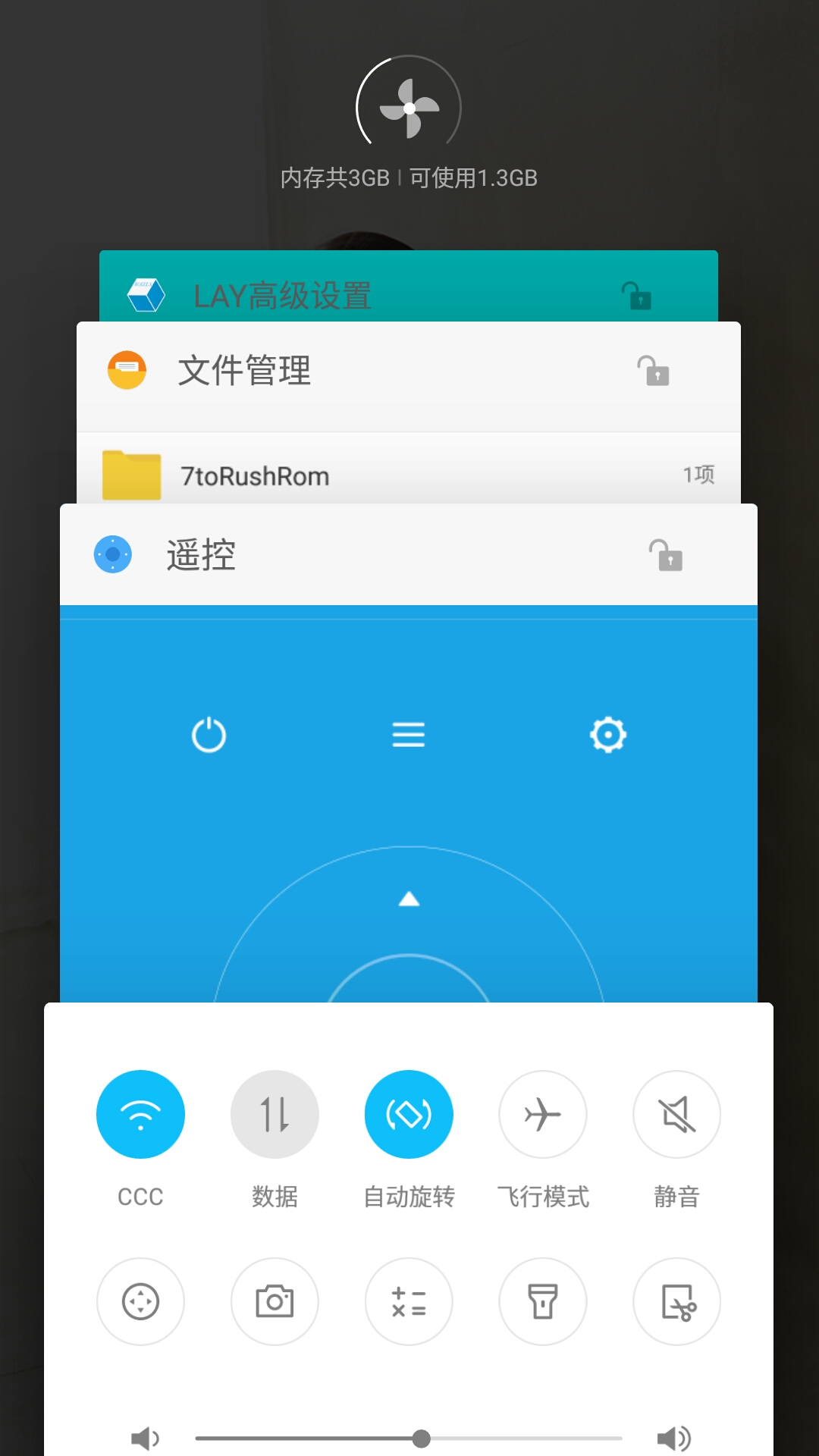Launch the camera shortcut
This screenshot has height=1456, width=819.
pyautogui.click(x=275, y=1301)
